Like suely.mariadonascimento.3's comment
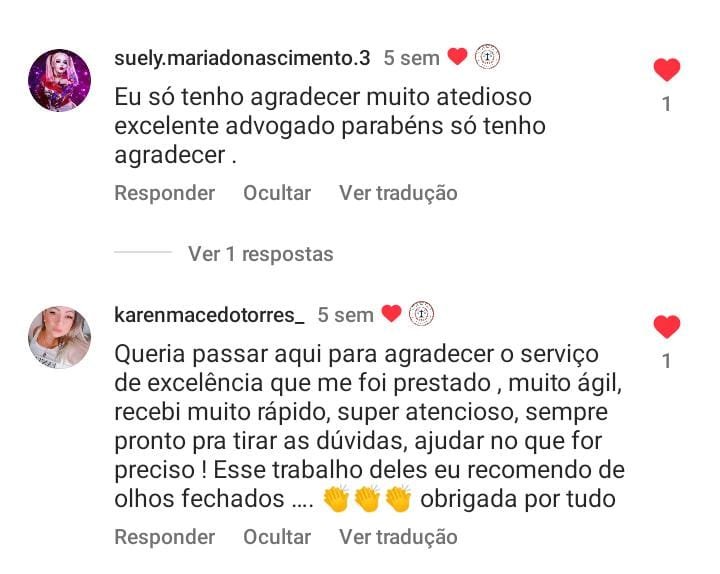The image size is (720, 574). click(666, 70)
